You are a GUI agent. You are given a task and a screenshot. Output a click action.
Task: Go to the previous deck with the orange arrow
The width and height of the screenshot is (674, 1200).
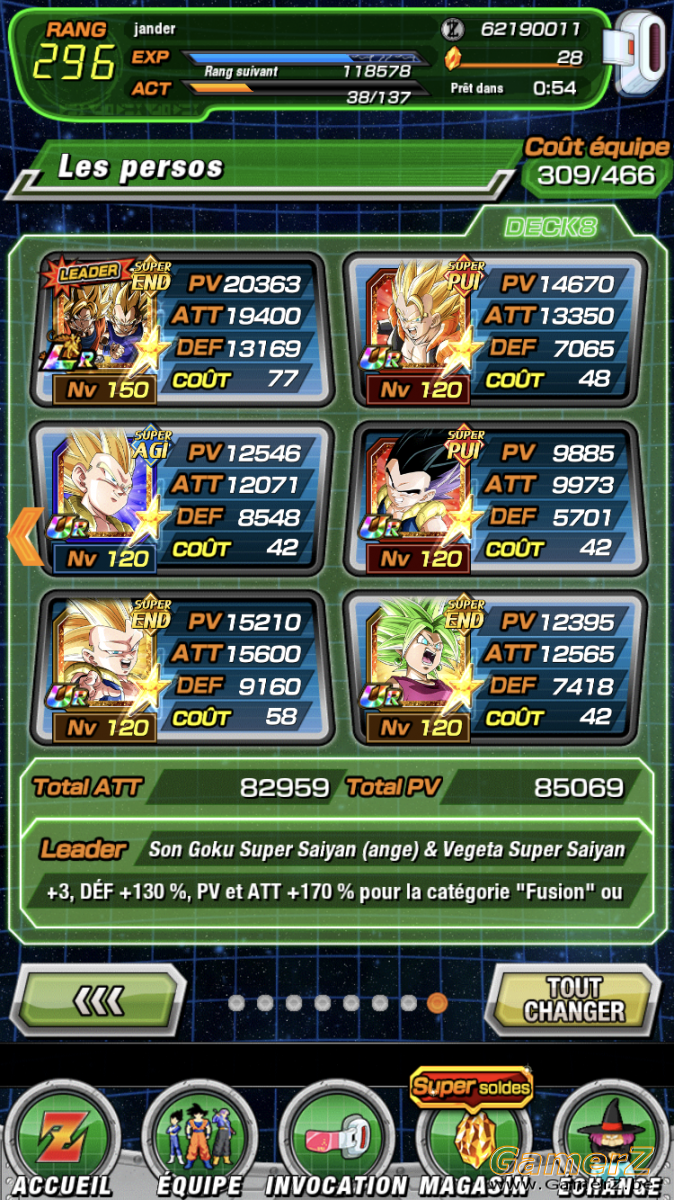(25, 536)
